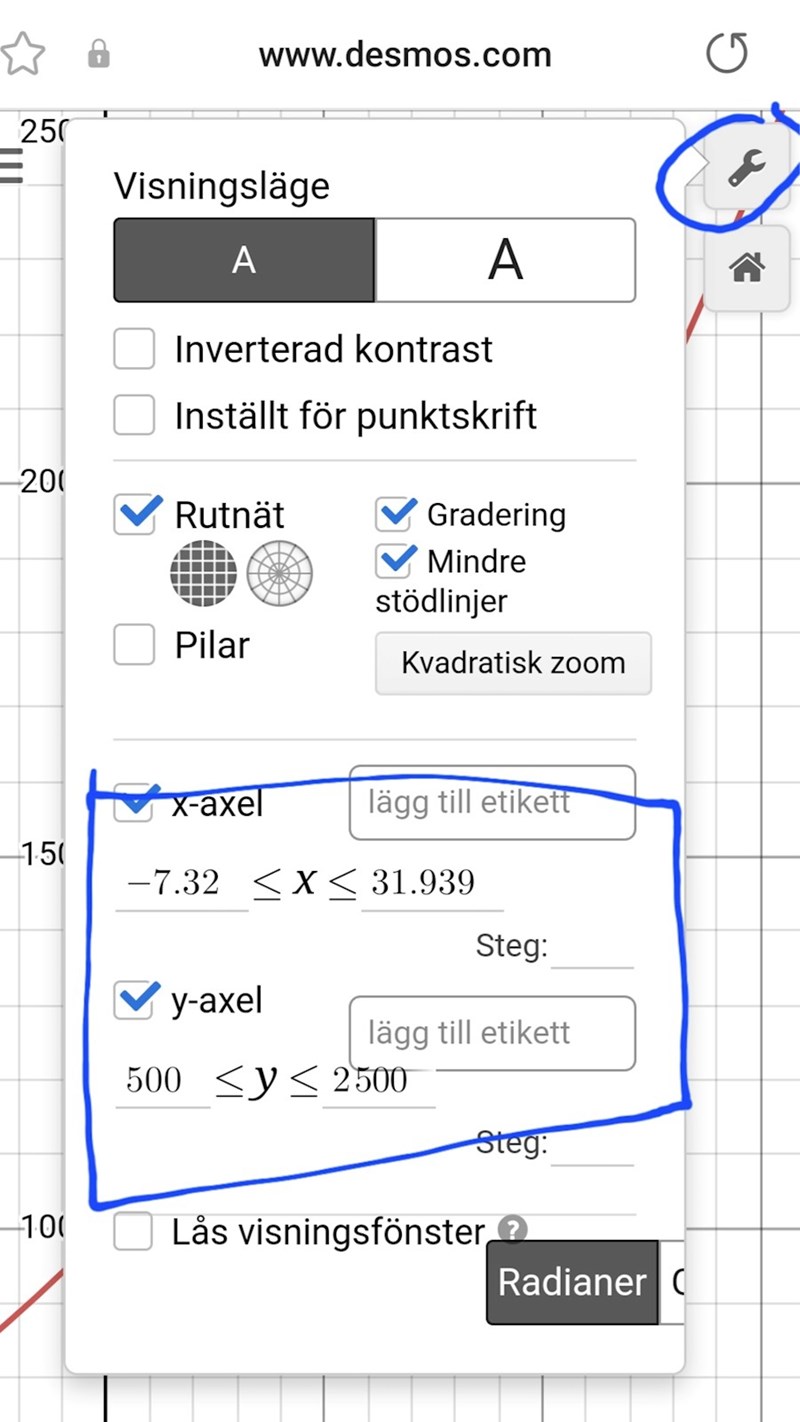Viewport: 800px width, 1422px height.
Task: Uncheck the Gradering option
Action: click(x=395, y=514)
